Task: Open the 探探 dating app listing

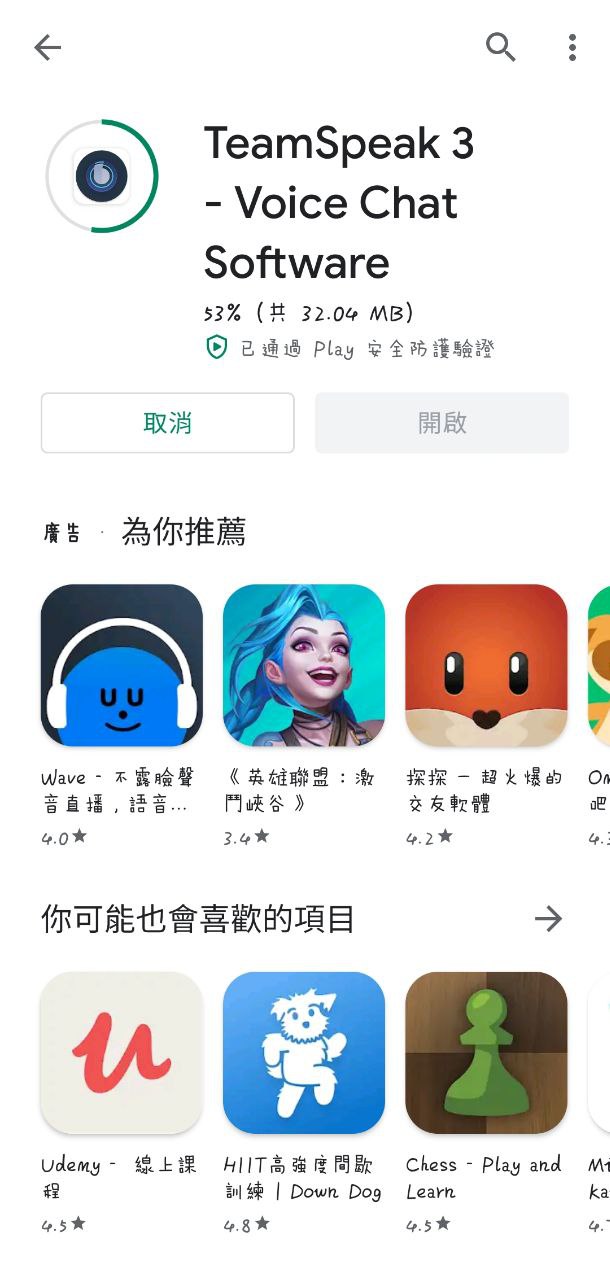Action: point(486,665)
